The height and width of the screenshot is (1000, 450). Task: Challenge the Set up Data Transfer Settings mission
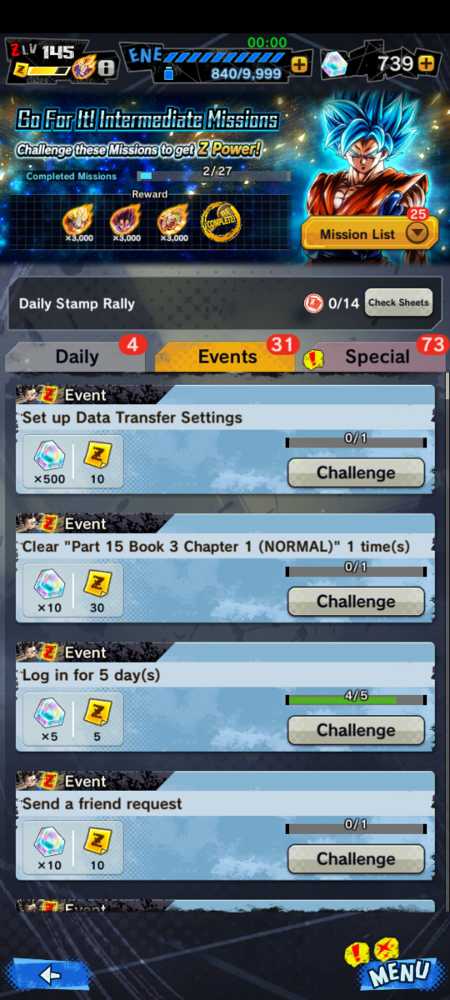pos(356,473)
